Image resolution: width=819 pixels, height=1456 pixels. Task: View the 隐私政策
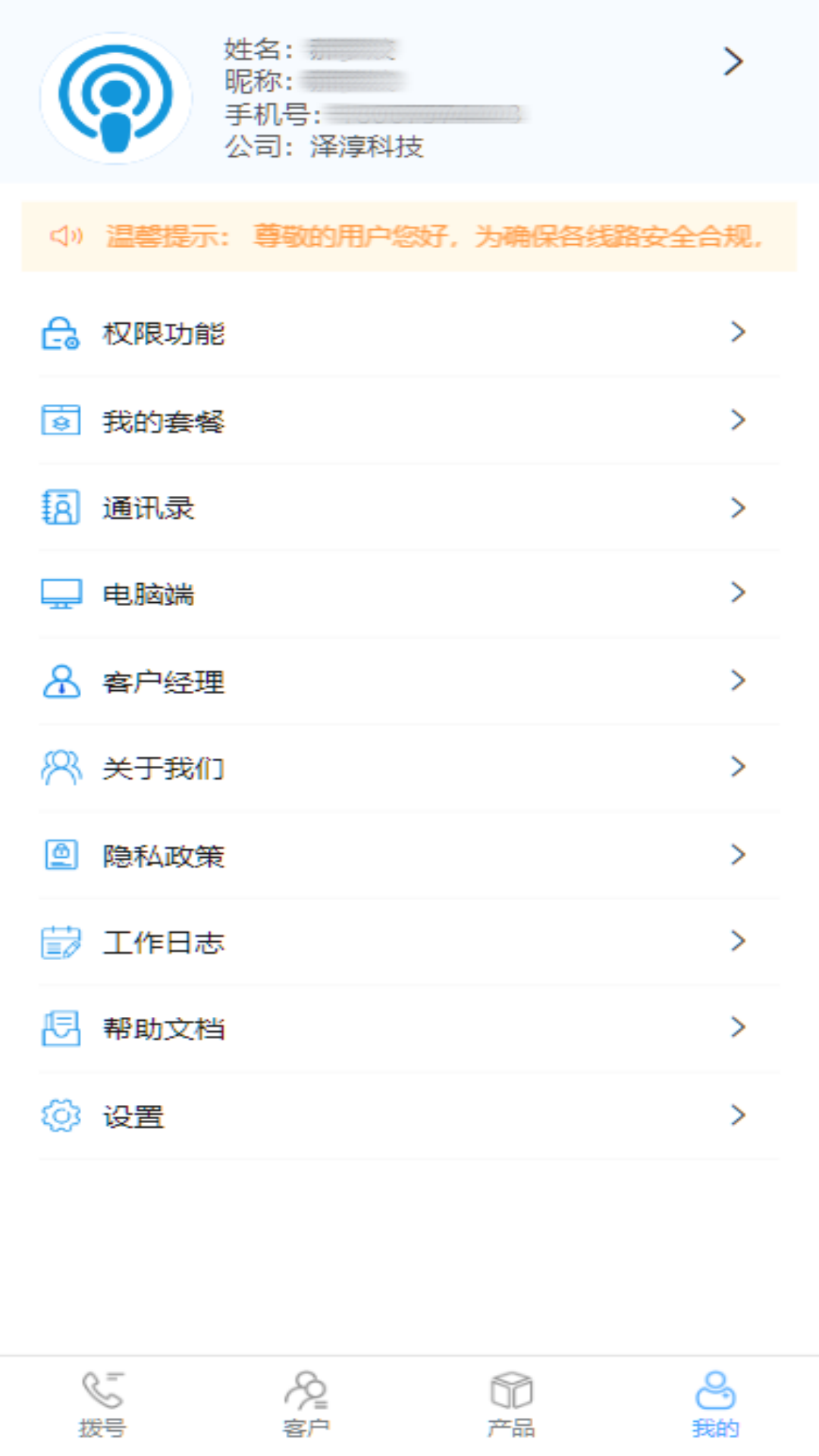pos(409,856)
